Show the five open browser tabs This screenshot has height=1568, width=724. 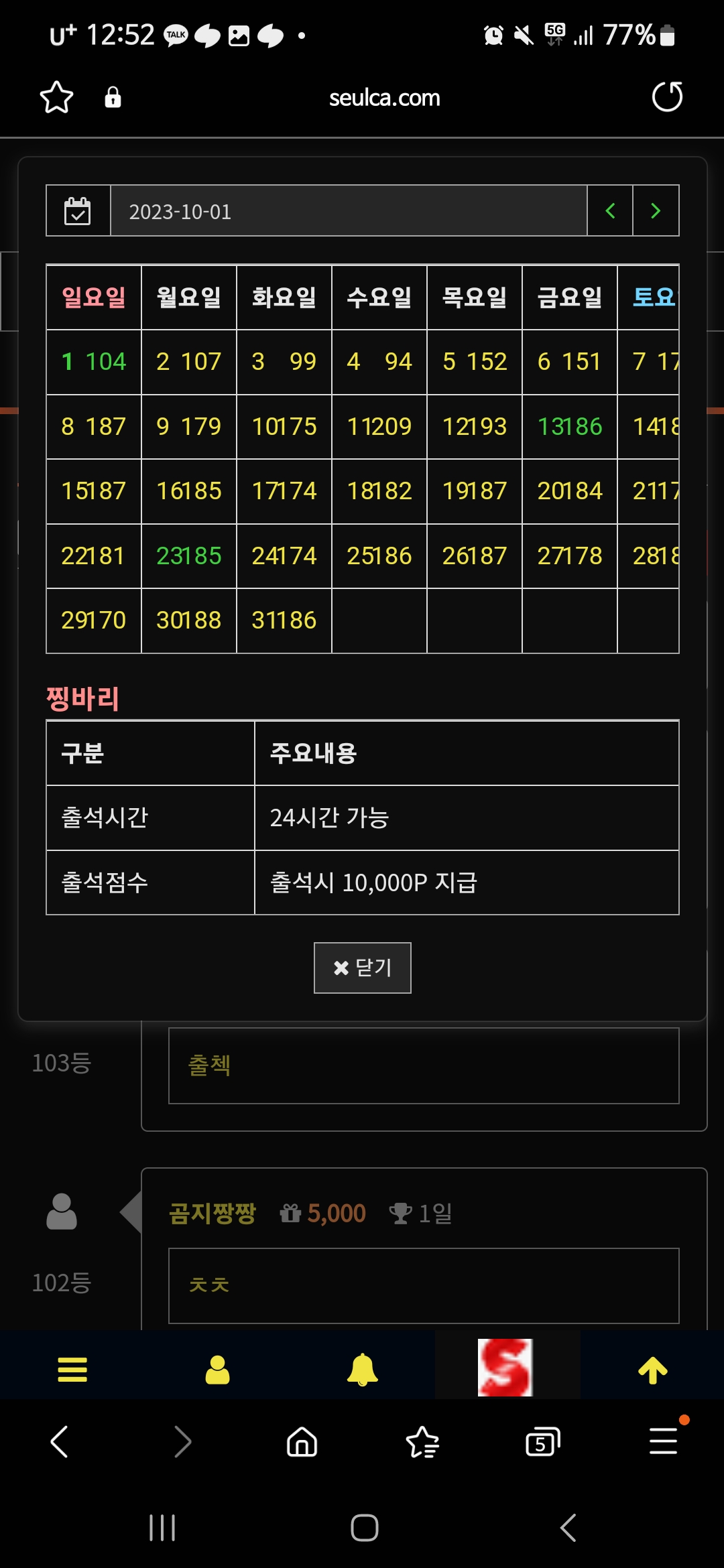click(x=543, y=1441)
